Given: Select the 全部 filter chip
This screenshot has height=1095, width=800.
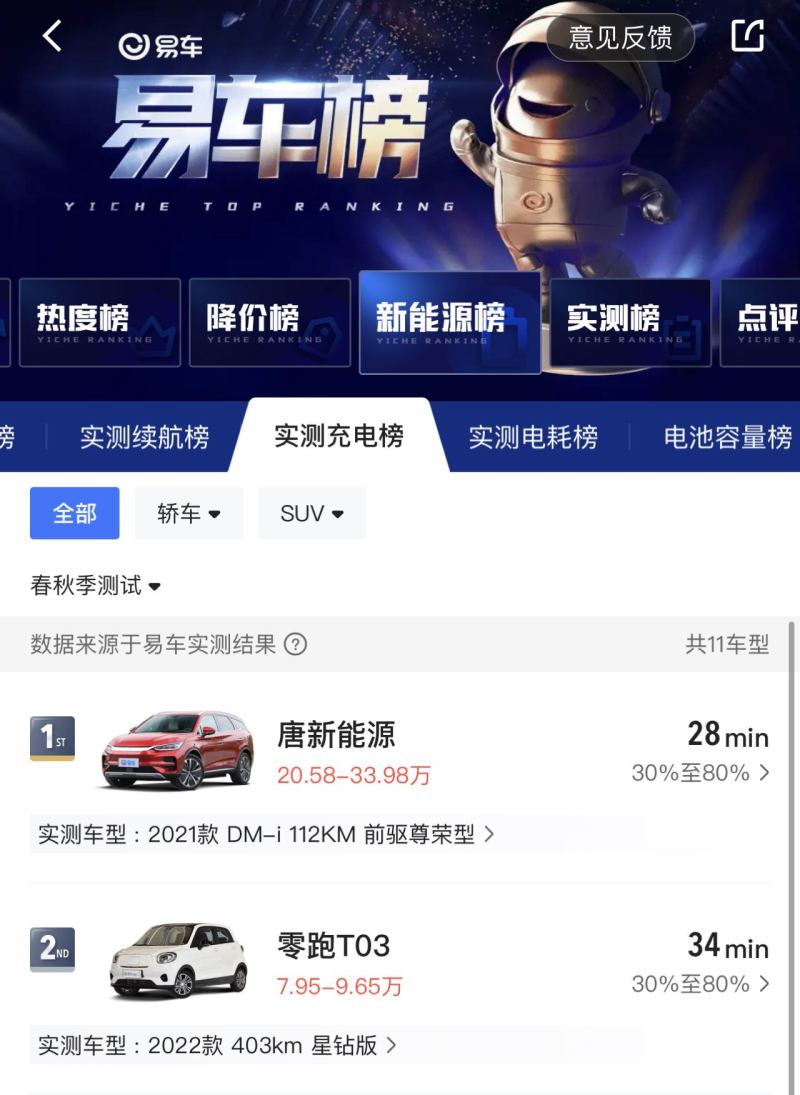Looking at the screenshot, I should pos(75,513).
